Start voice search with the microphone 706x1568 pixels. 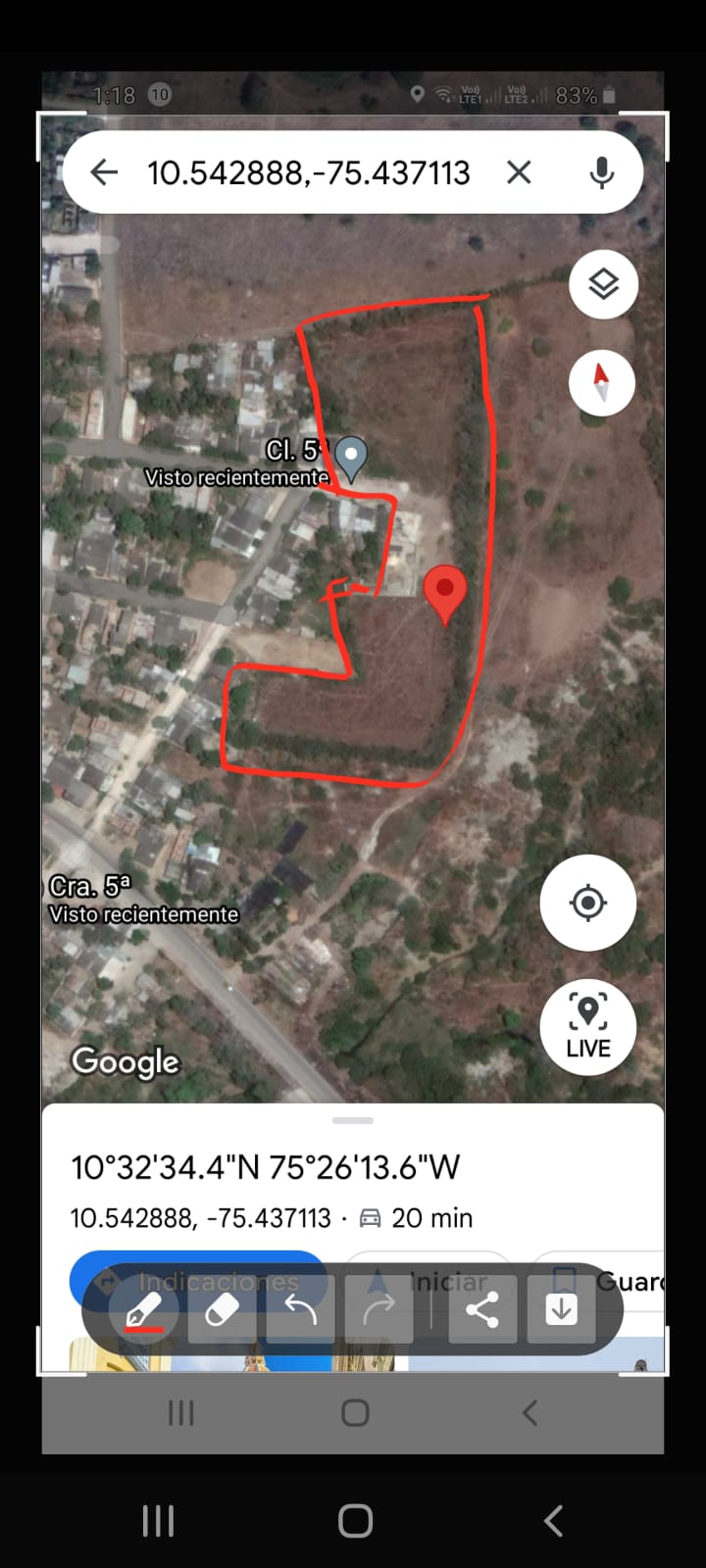pos(601,171)
